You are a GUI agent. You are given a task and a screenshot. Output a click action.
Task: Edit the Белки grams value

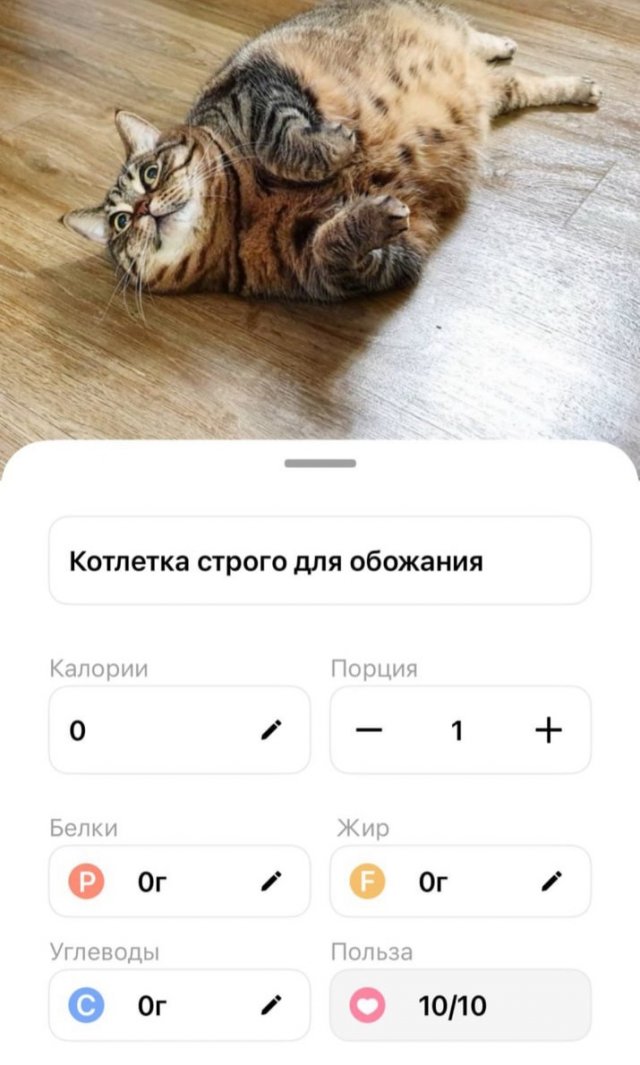[x=270, y=881]
